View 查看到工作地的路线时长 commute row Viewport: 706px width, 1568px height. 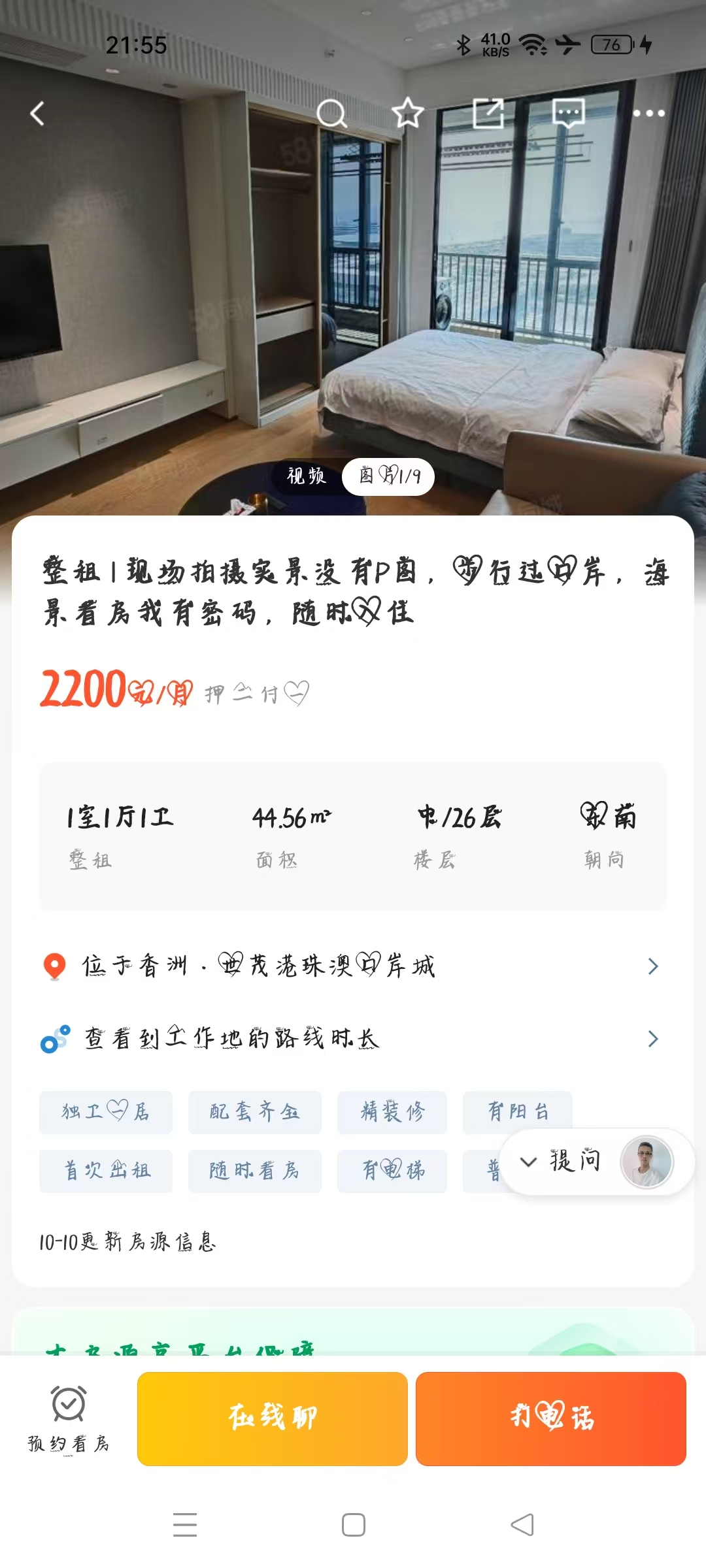click(x=353, y=1039)
